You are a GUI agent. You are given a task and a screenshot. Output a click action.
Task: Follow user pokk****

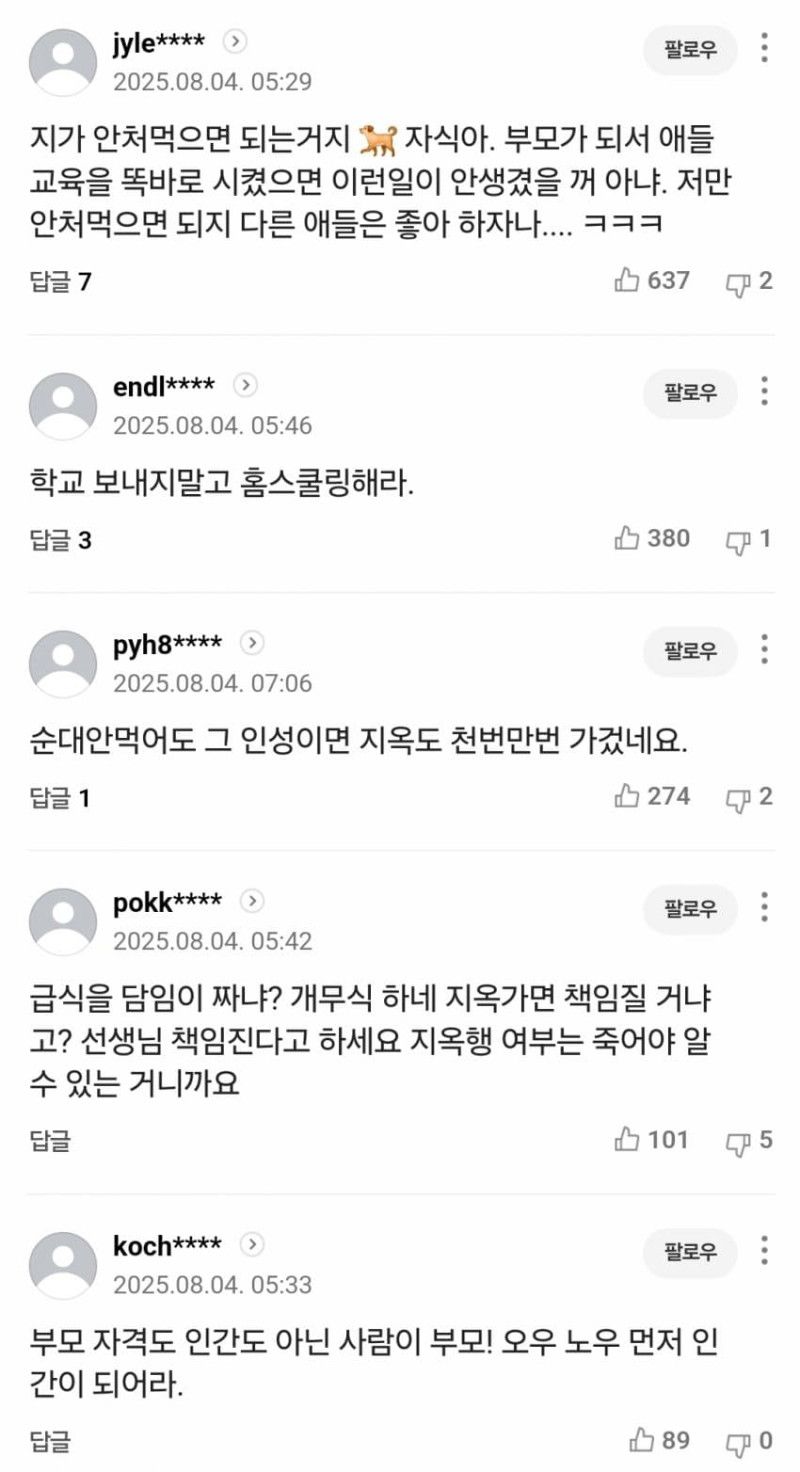690,909
